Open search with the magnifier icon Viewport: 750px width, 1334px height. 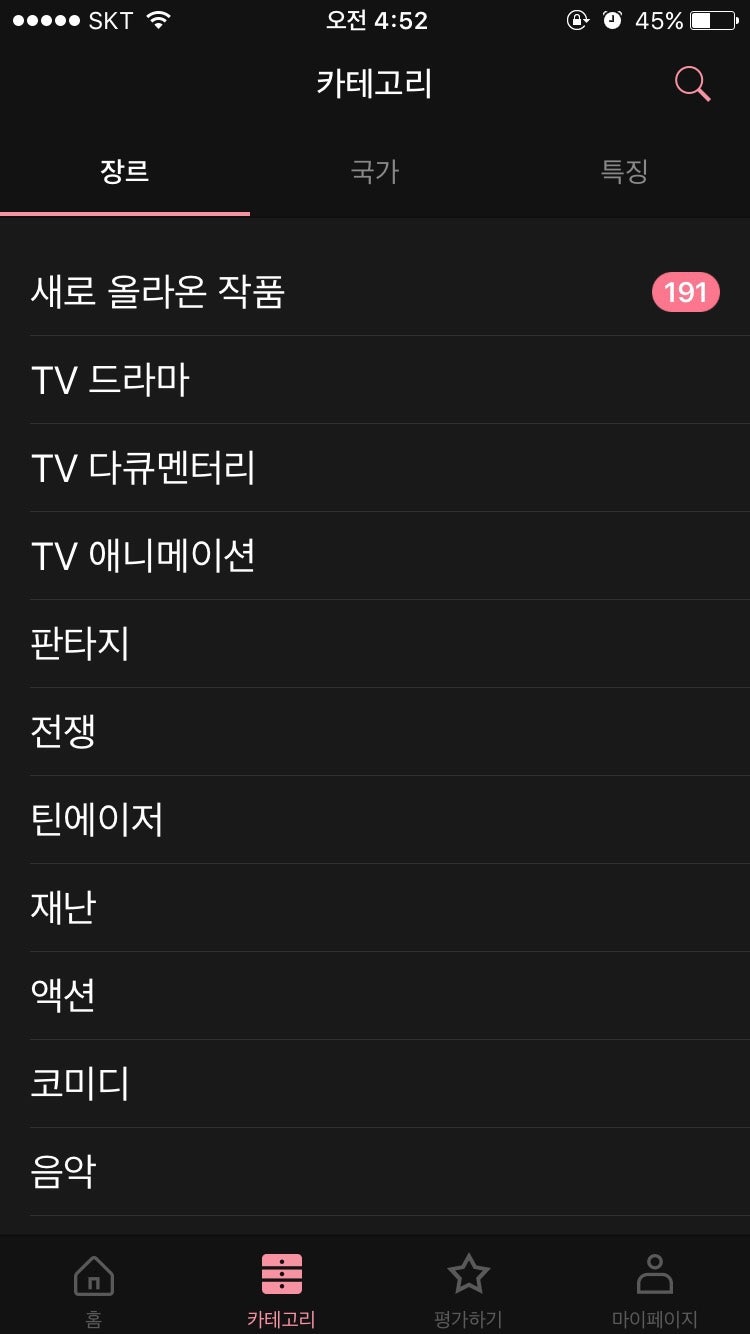click(x=694, y=84)
